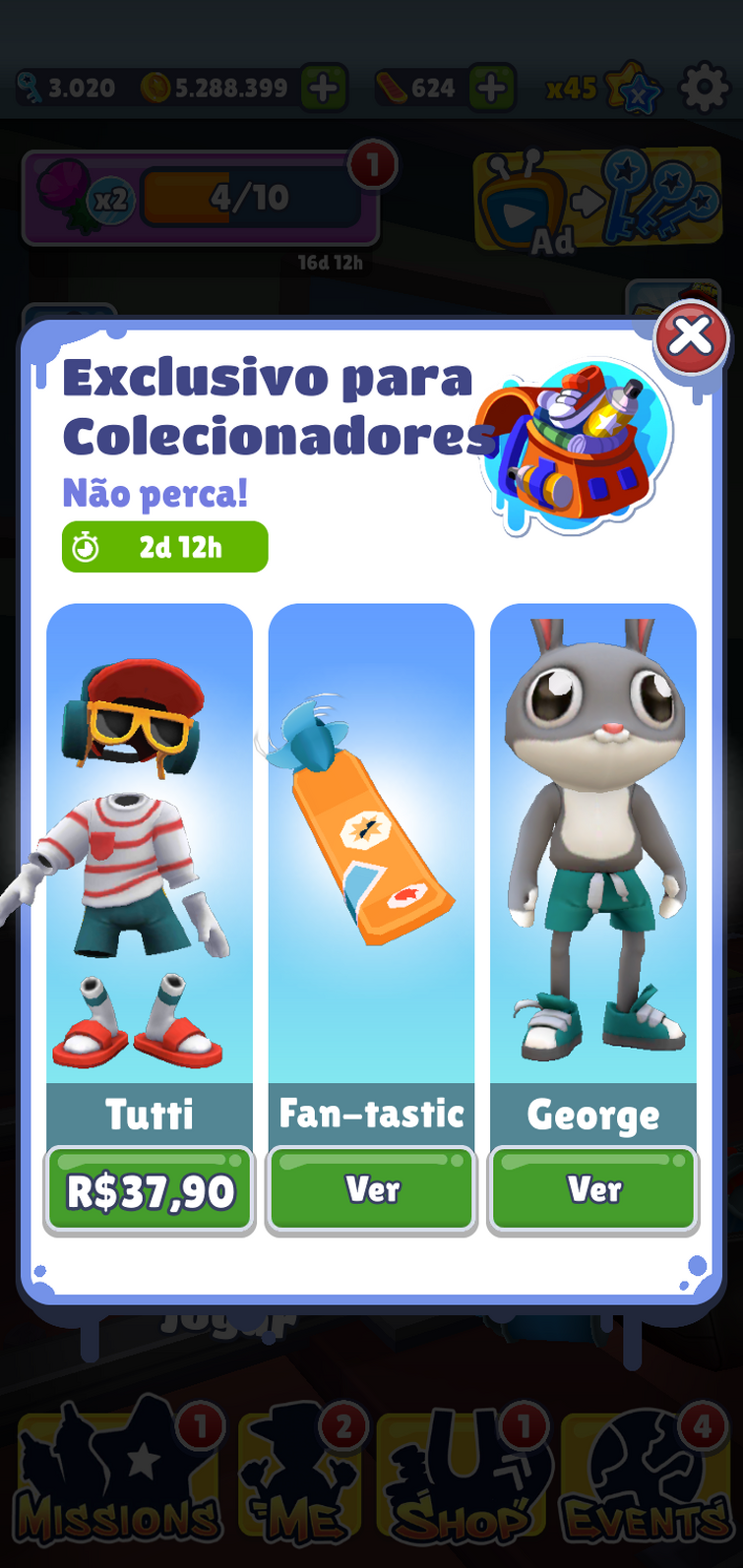Buy the Tutti outfit for R$37,90
743x1568 pixels.
(150, 1190)
